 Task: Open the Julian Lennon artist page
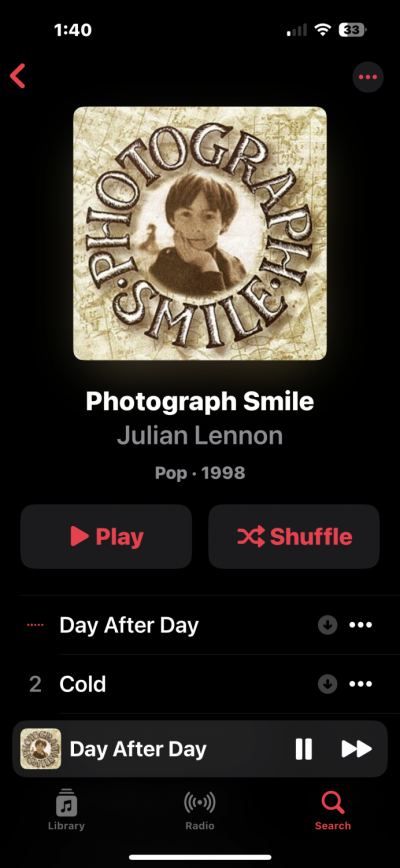tap(200, 436)
